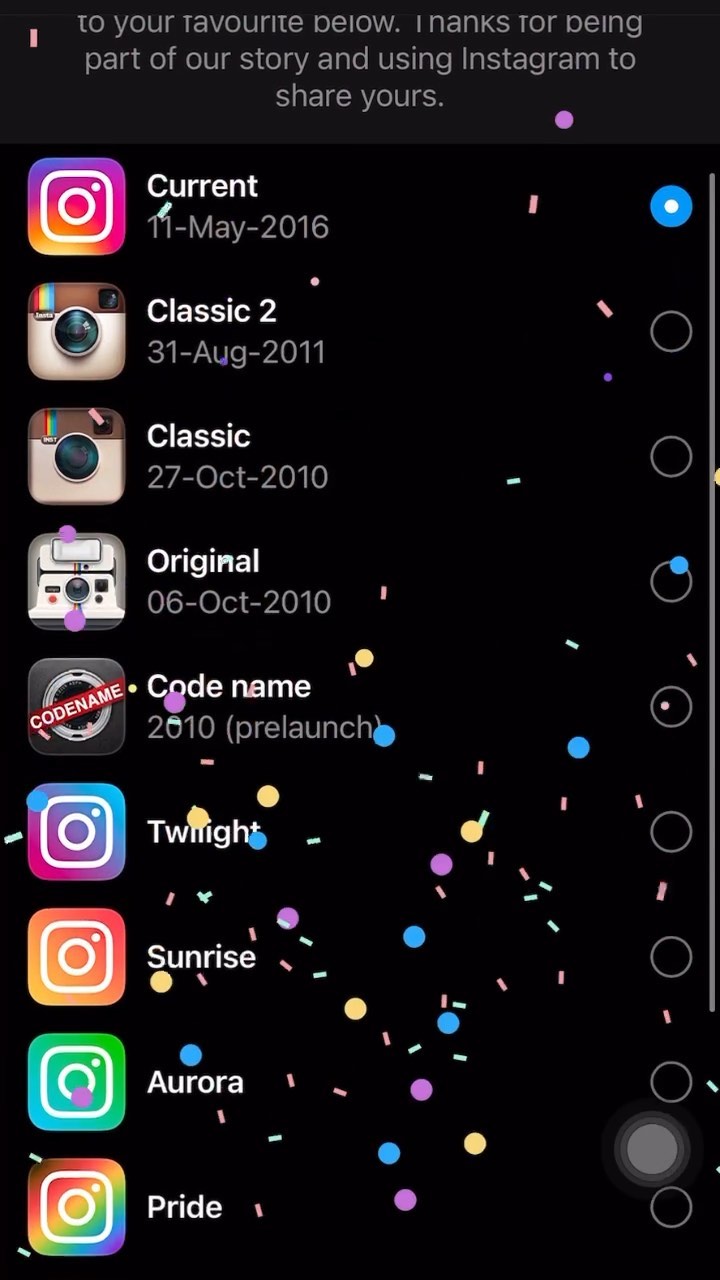Switch app icon to Twilight

[670, 832]
